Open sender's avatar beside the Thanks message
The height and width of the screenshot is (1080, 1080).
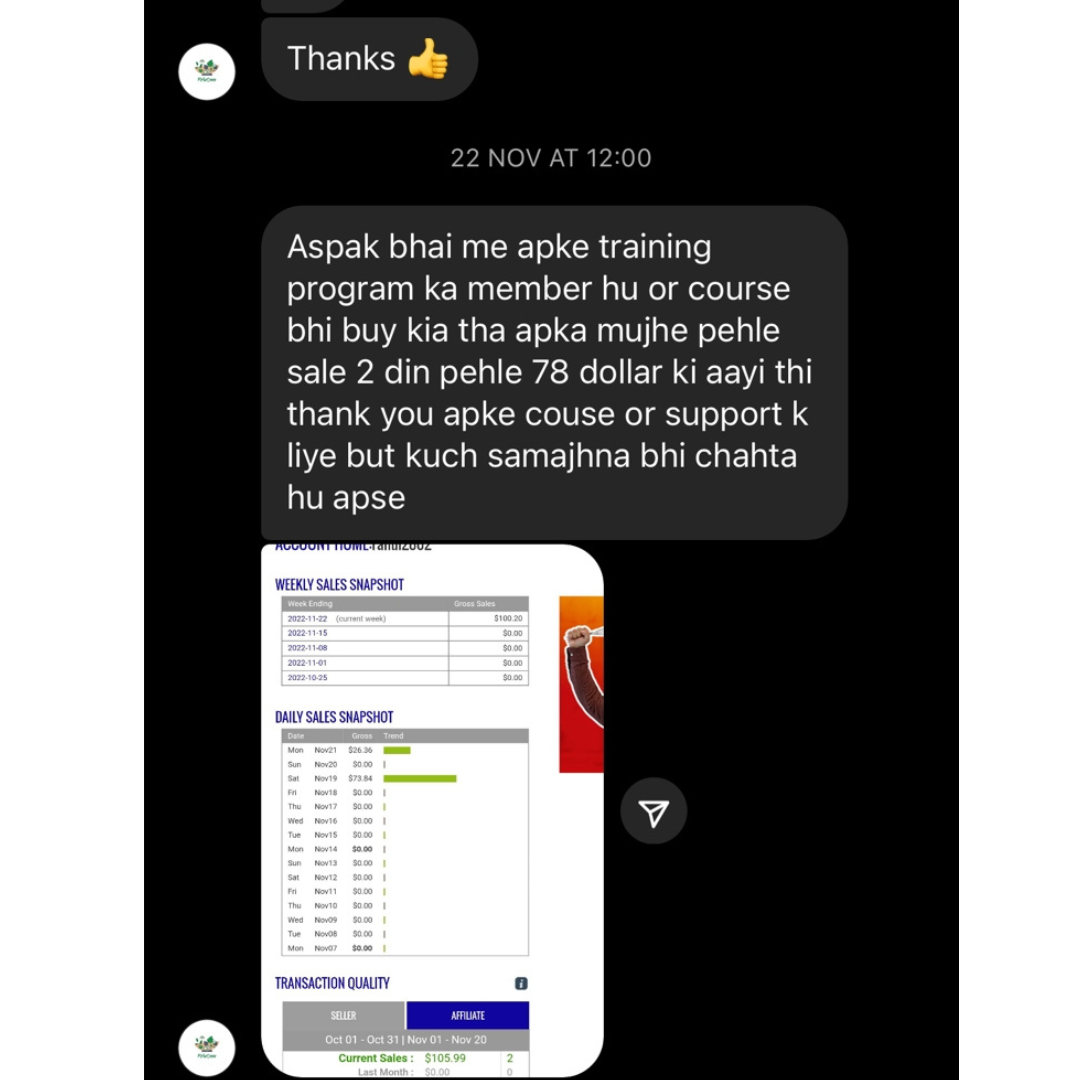pos(207,71)
